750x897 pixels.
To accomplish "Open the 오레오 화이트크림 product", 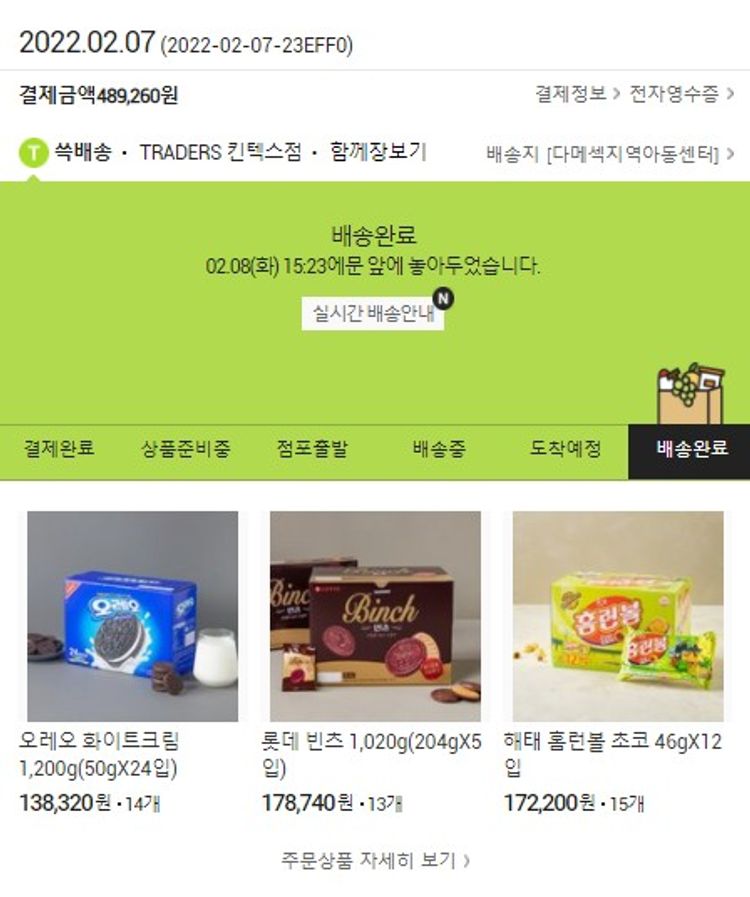I will (132, 617).
